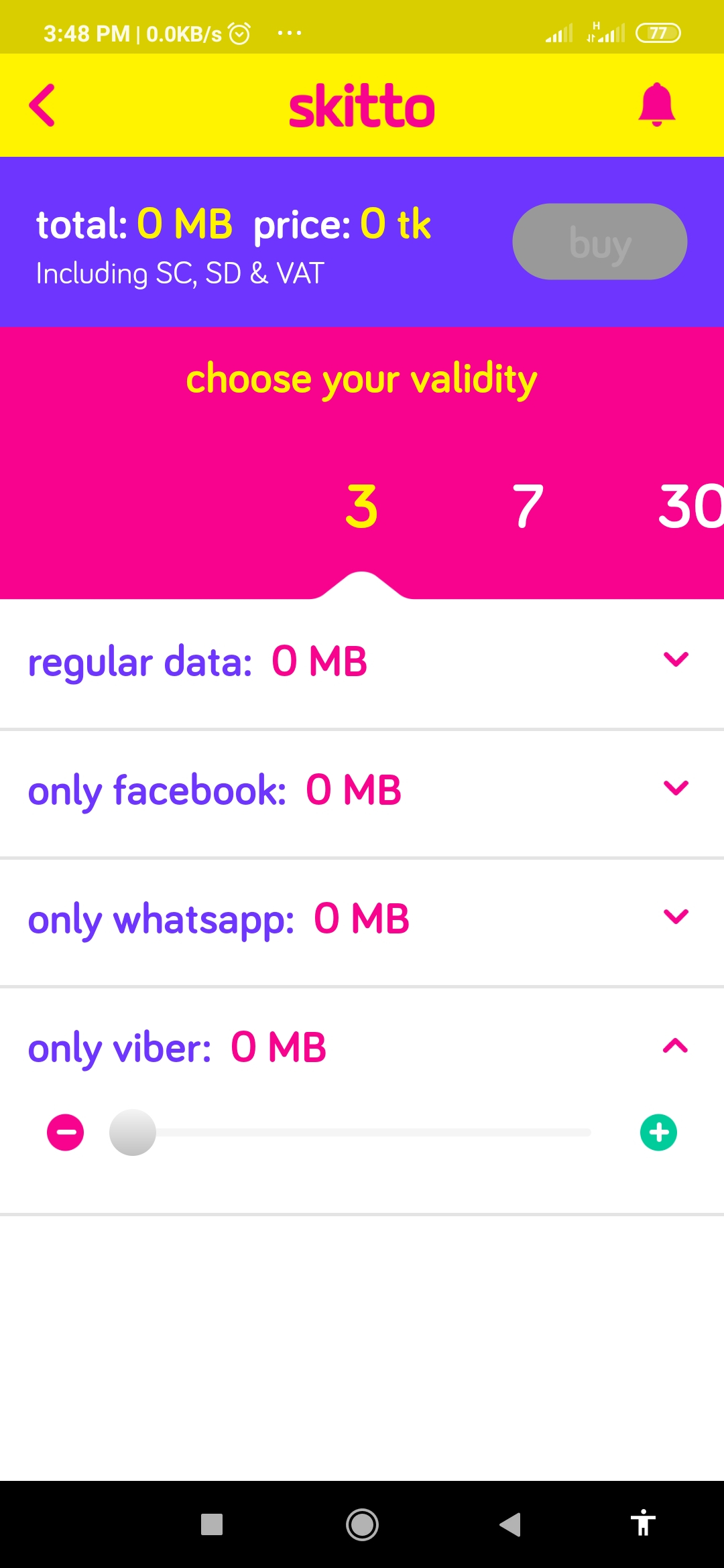Viewport: 724px width, 1568px height.
Task: Expand the regular data section
Action: point(675,660)
